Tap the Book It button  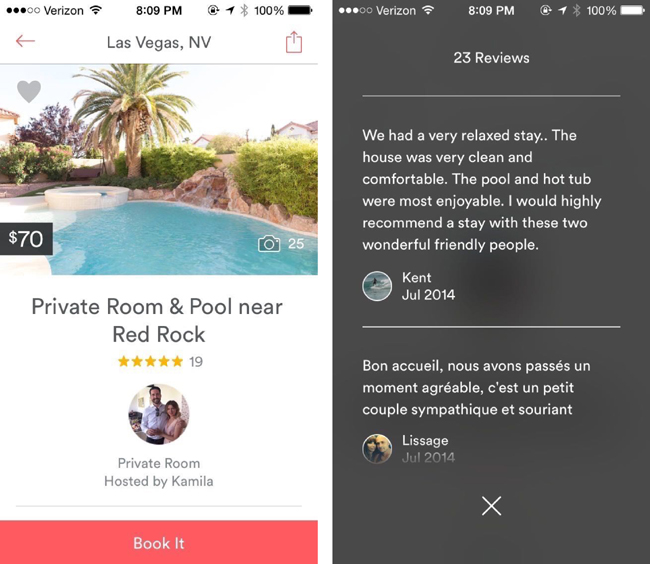(159, 543)
